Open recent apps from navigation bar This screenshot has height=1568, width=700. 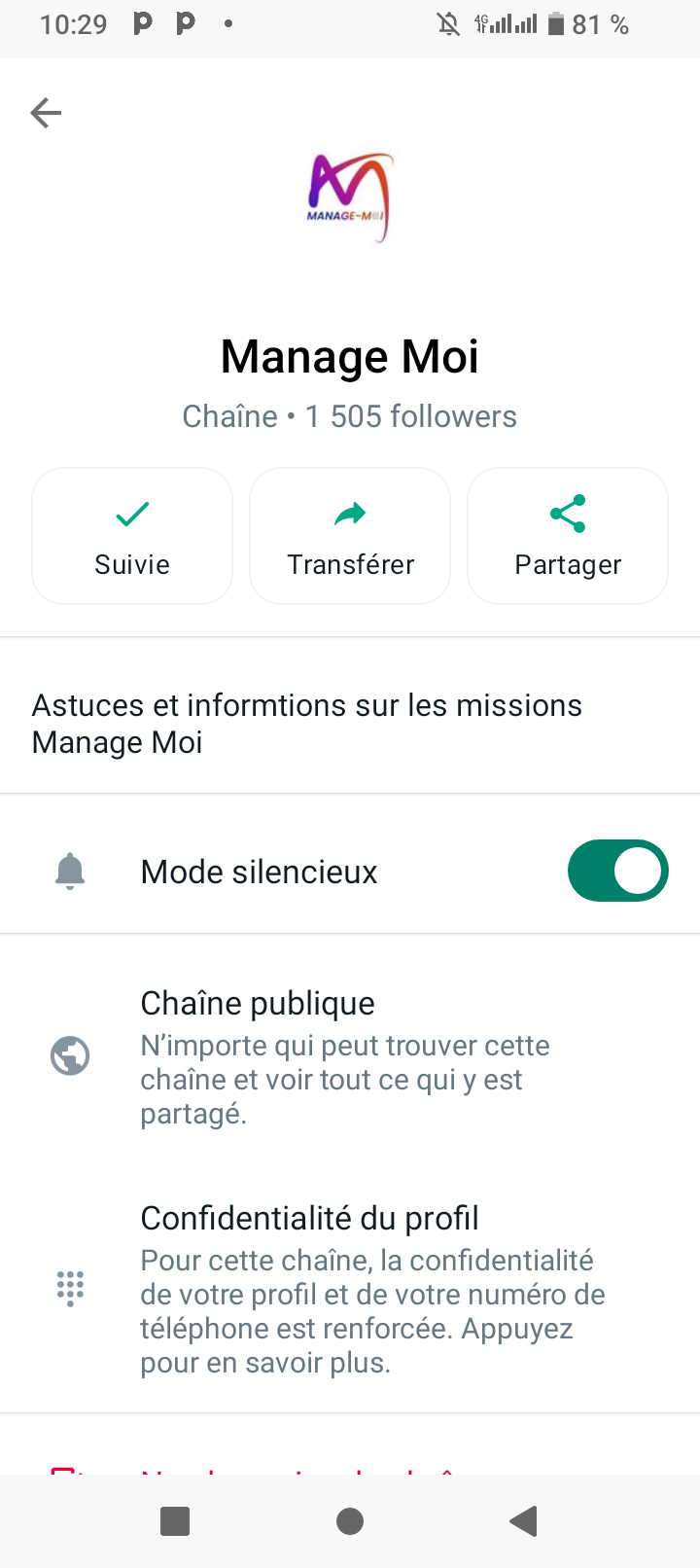tap(175, 1521)
